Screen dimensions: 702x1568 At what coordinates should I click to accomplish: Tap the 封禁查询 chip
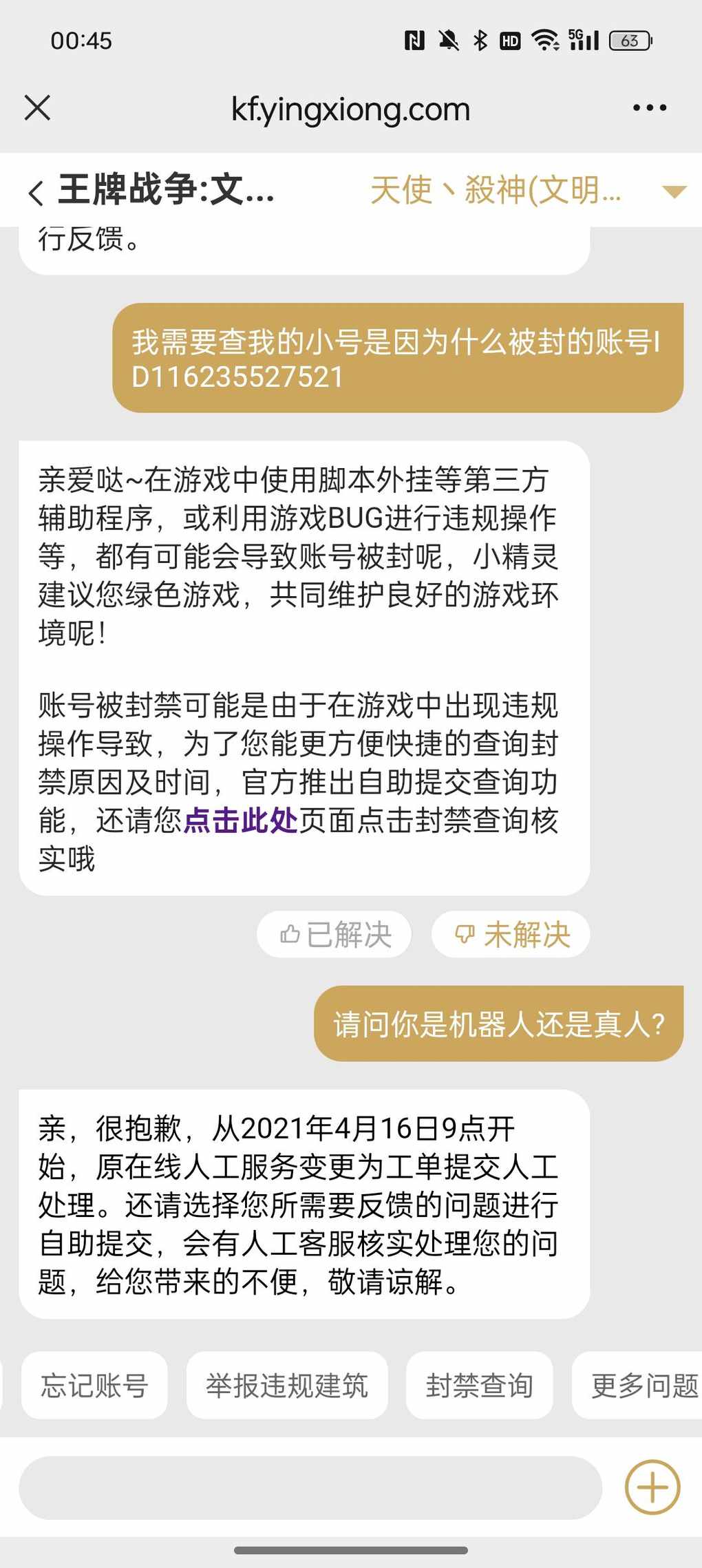pyautogui.click(x=479, y=1385)
